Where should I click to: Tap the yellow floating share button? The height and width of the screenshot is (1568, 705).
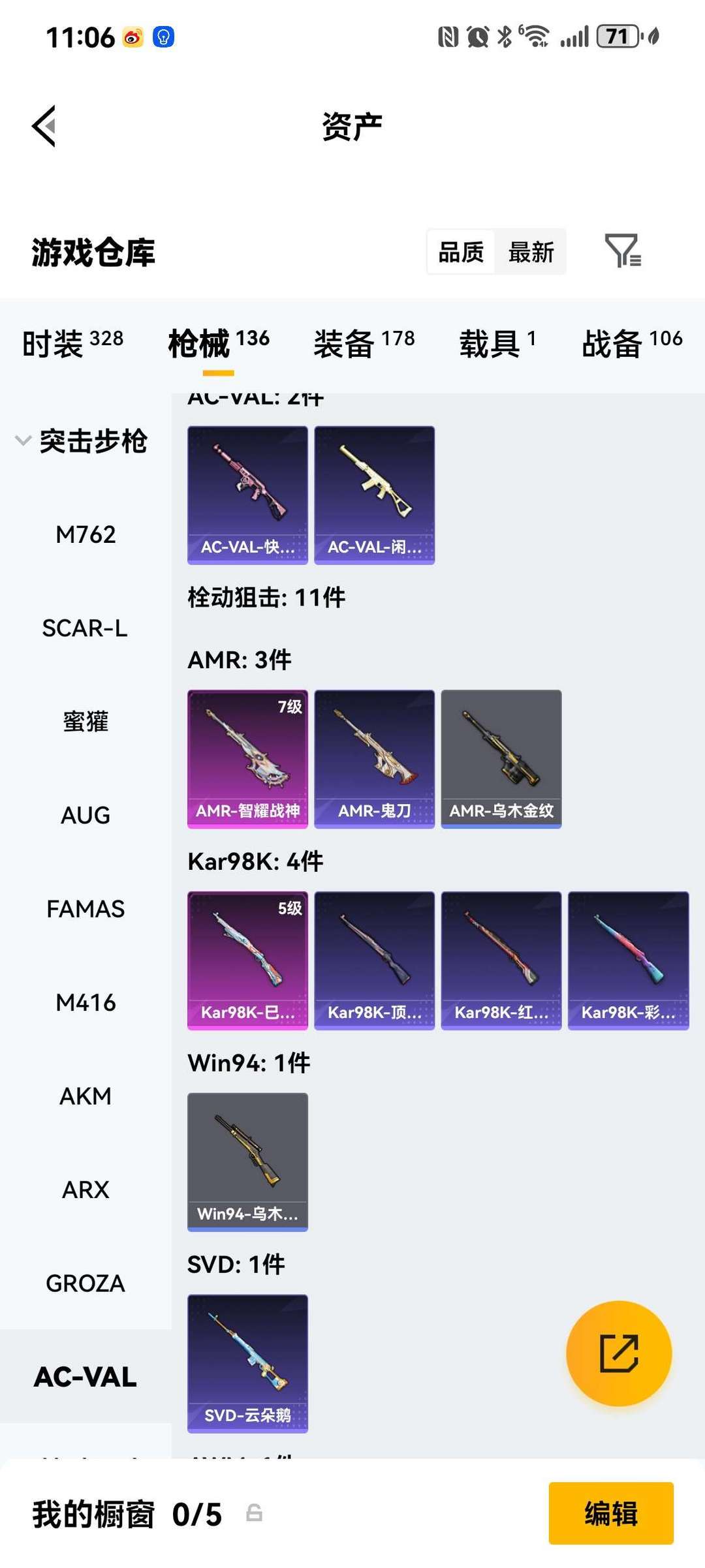(x=618, y=1353)
